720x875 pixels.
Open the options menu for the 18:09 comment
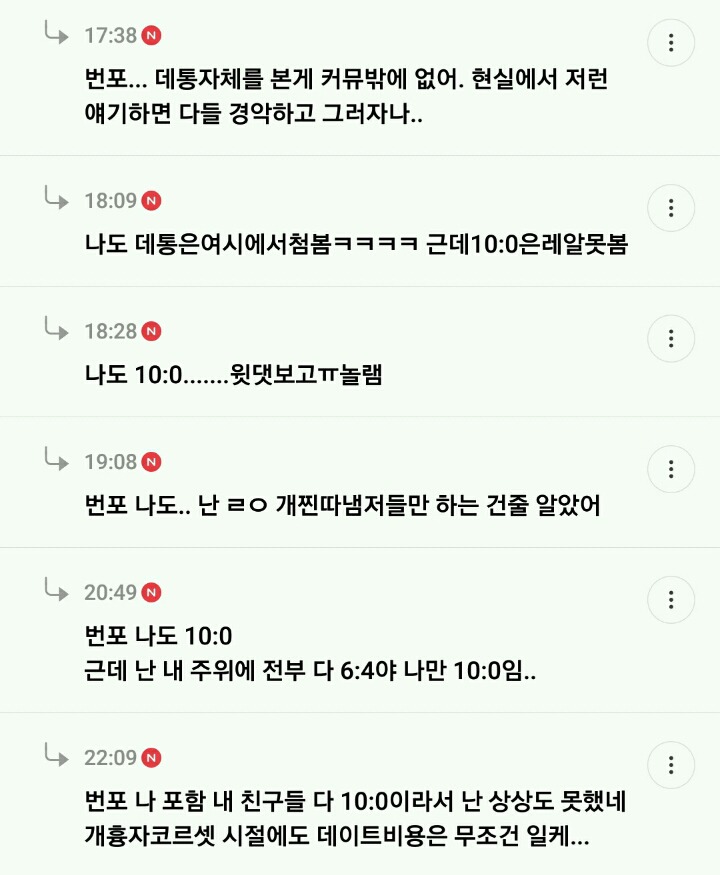coord(671,208)
